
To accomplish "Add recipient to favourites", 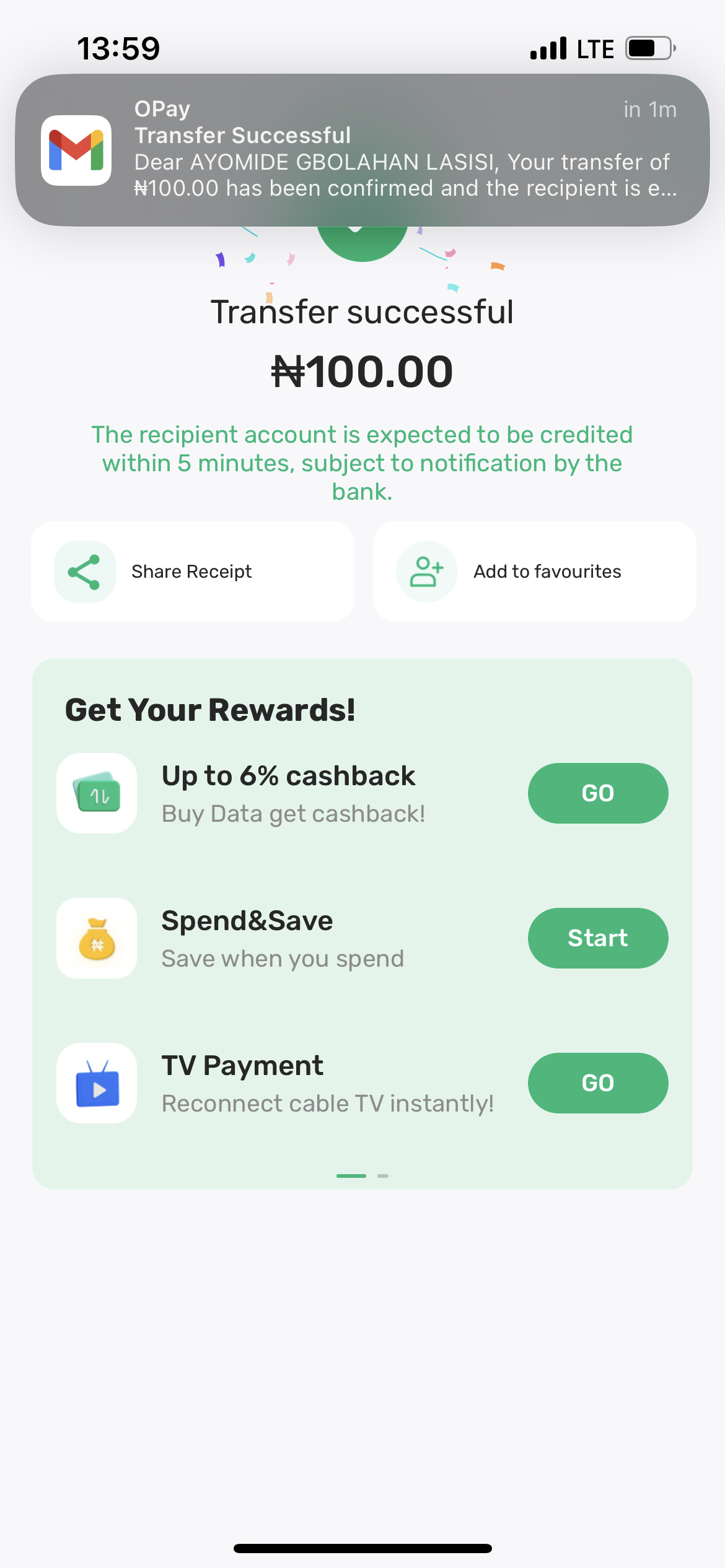I will [534, 571].
